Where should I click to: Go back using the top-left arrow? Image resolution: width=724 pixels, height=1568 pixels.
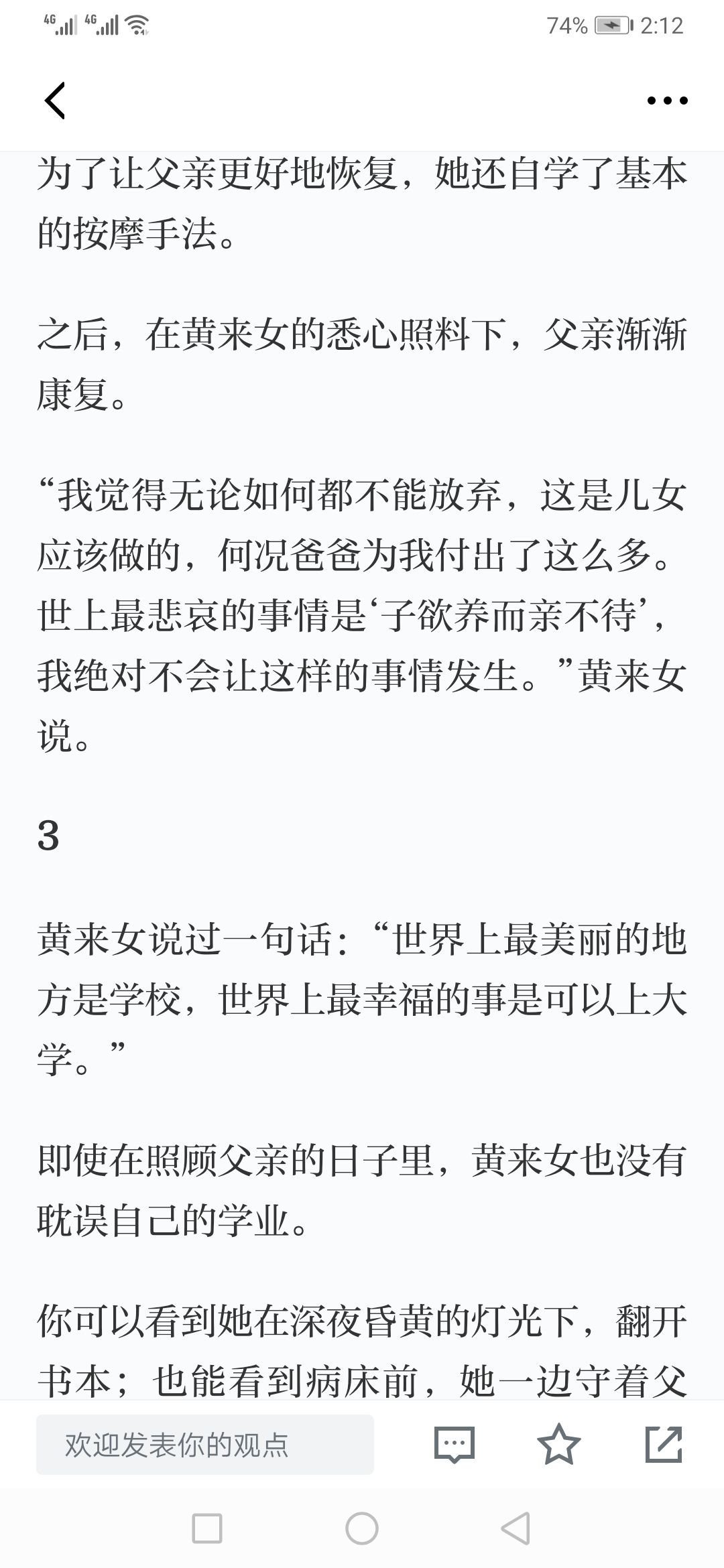click(x=55, y=101)
